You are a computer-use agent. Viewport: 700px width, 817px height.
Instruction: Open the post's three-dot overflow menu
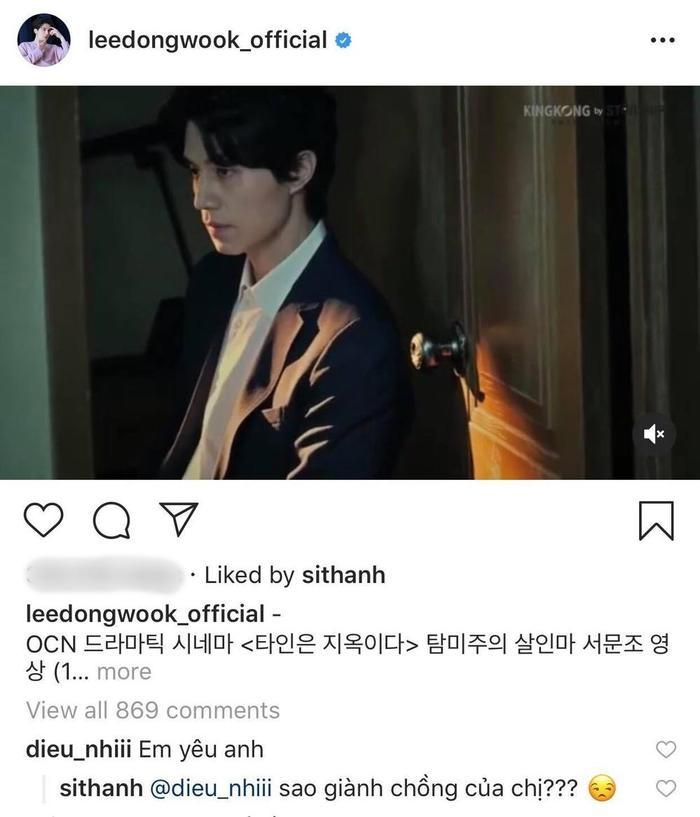point(662,41)
